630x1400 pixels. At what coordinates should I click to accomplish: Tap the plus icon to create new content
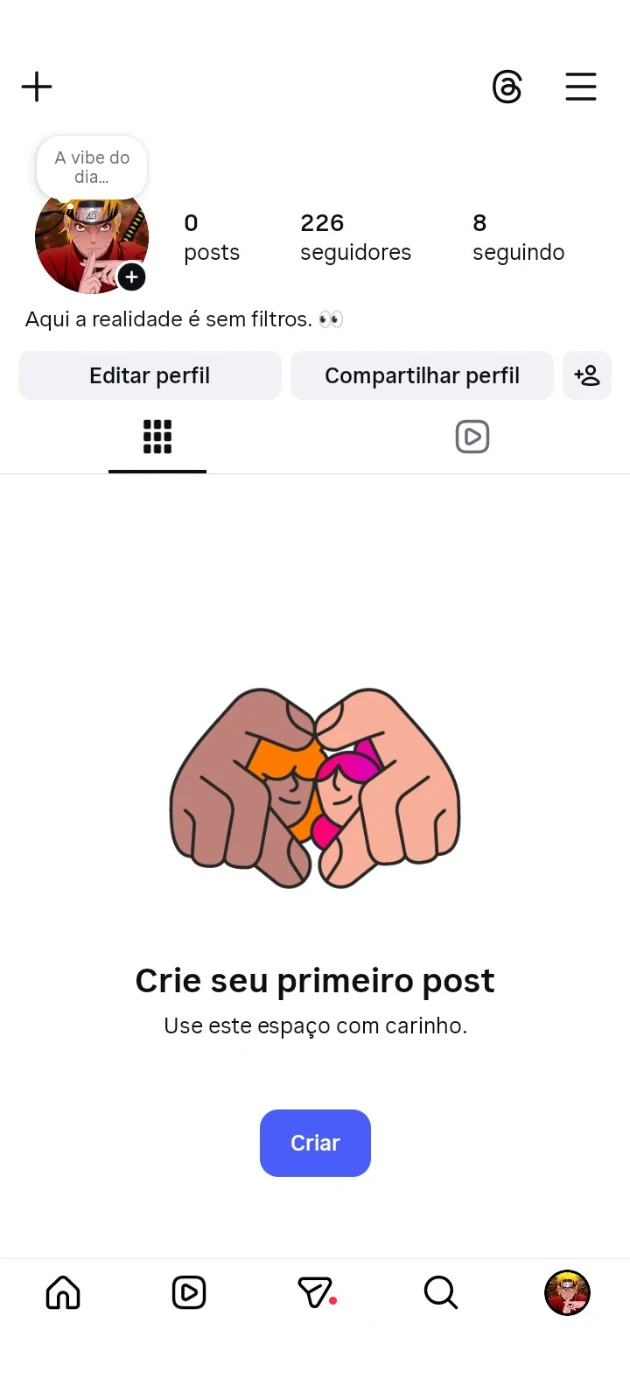click(37, 87)
